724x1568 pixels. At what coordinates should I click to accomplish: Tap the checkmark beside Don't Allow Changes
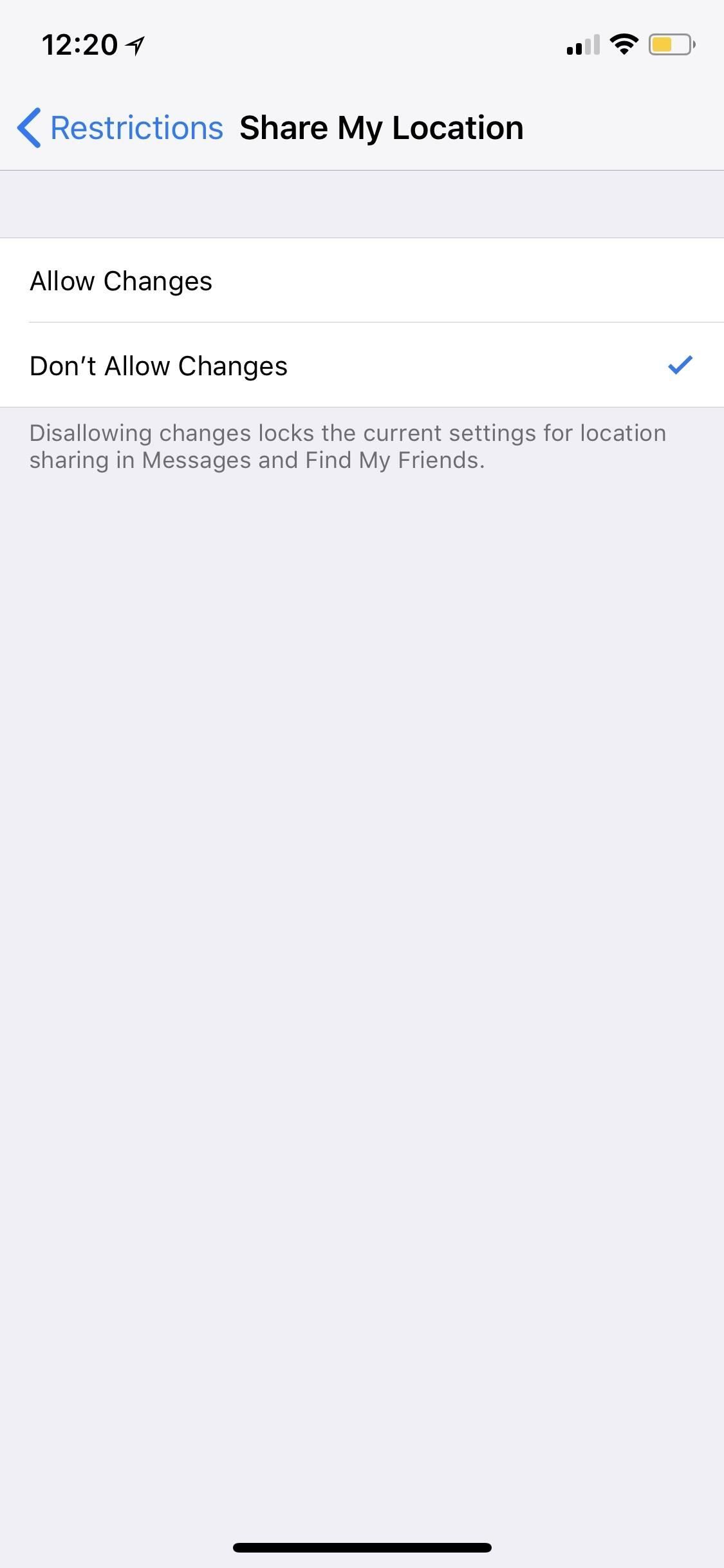click(x=680, y=365)
